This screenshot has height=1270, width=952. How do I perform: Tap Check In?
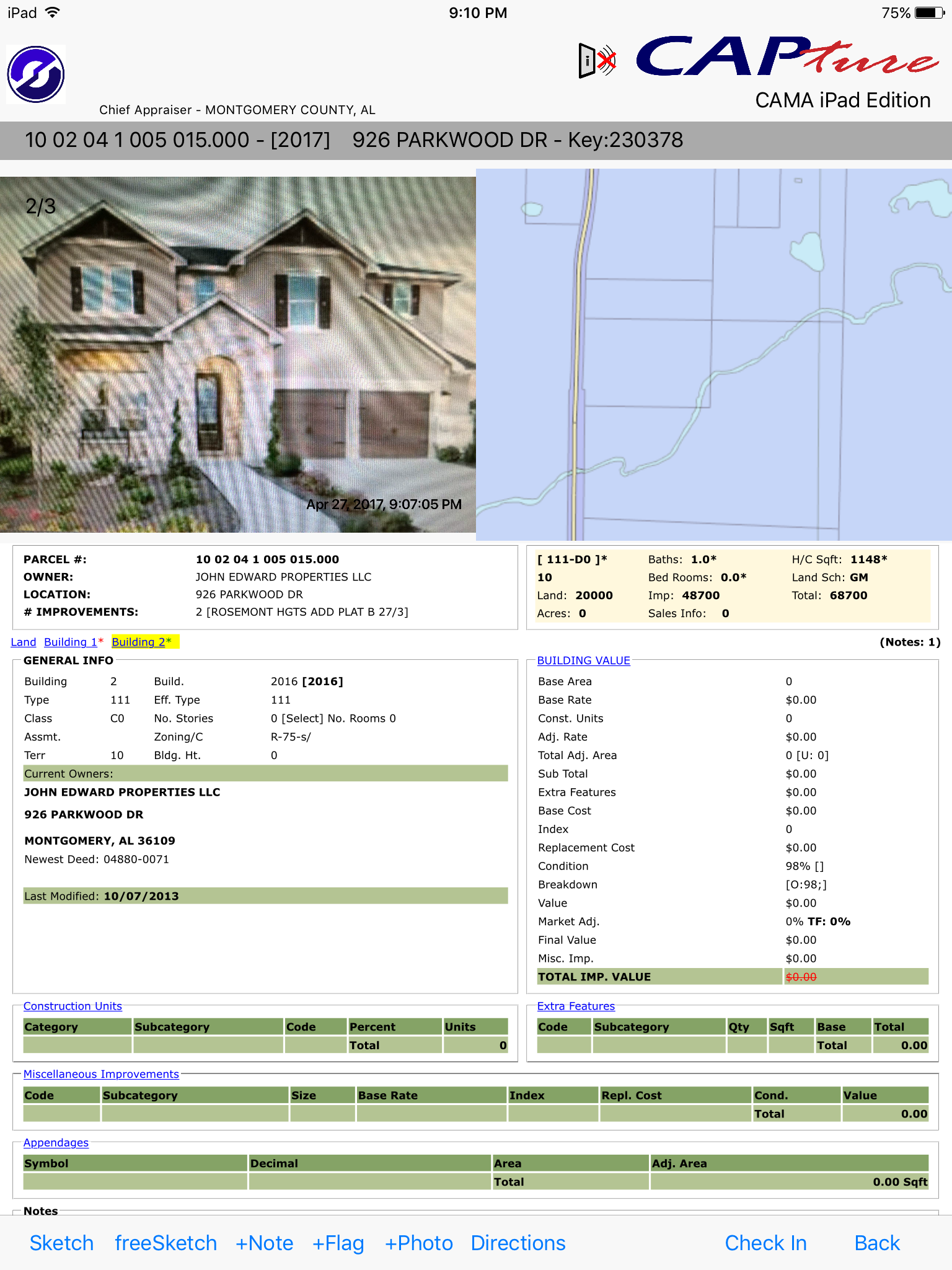pyautogui.click(x=765, y=1243)
